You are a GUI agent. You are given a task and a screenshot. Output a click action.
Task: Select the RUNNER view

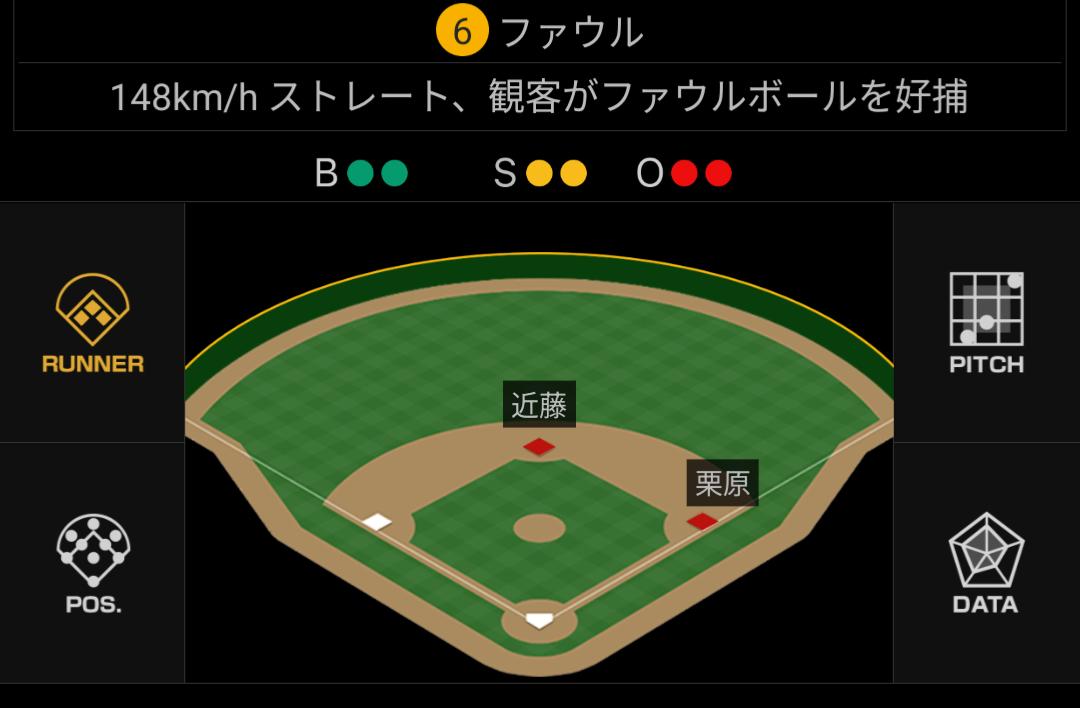[x=92, y=323]
